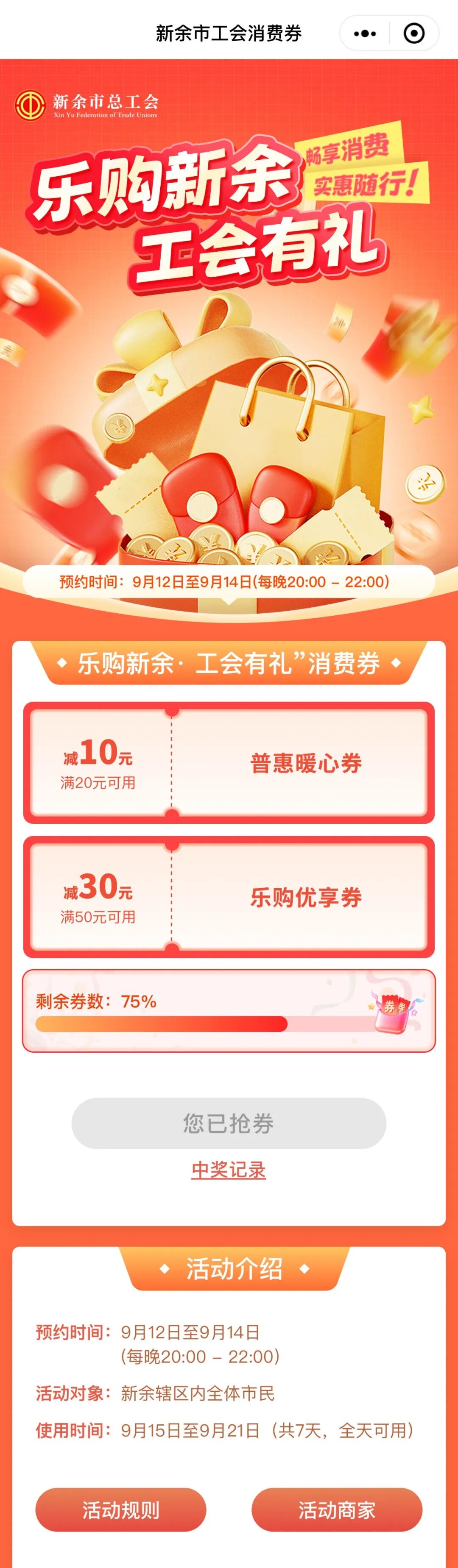Select the 乐购优享券 coupon card

click(x=229, y=897)
